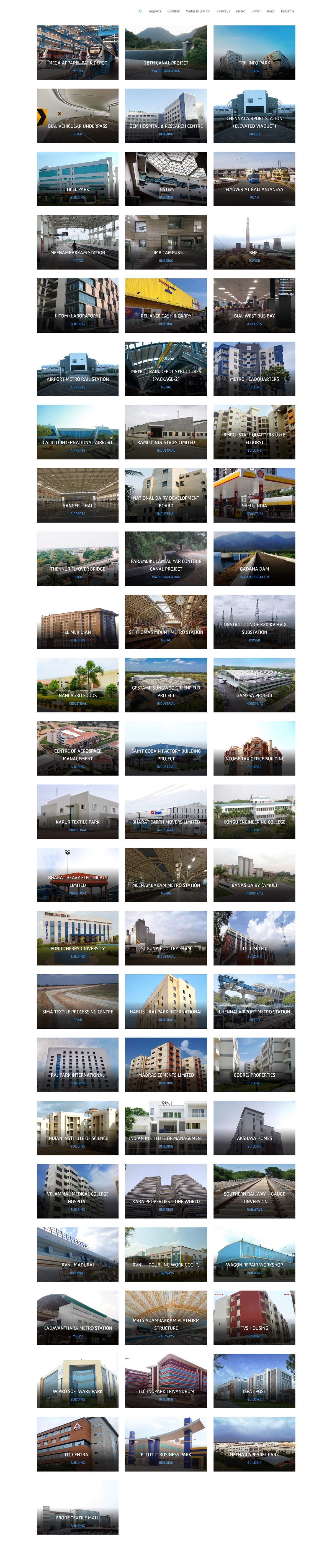Open 18th Canal Project tile

click(x=166, y=52)
